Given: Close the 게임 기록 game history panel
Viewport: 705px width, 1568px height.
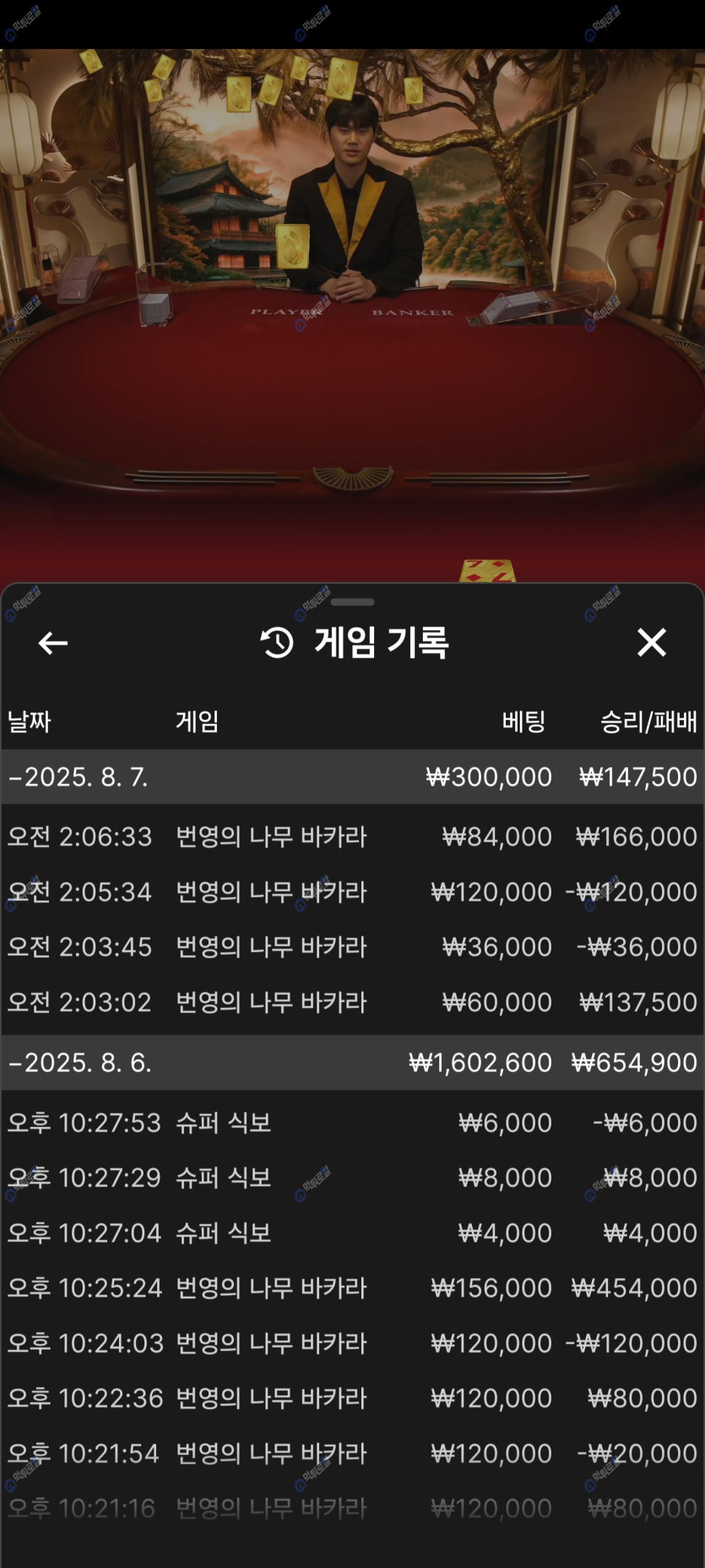Looking at the screenshot, I should pos(651,643).
